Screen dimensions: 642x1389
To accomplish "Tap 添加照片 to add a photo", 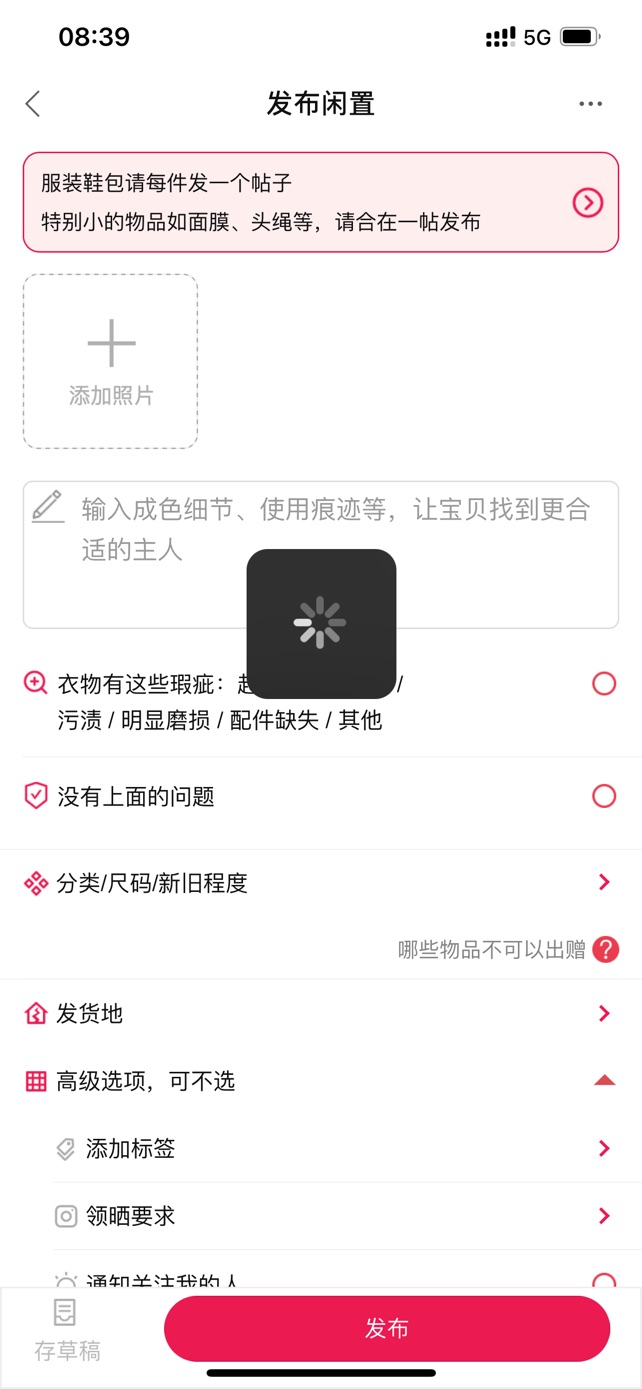I will click(x=110, y=361).
